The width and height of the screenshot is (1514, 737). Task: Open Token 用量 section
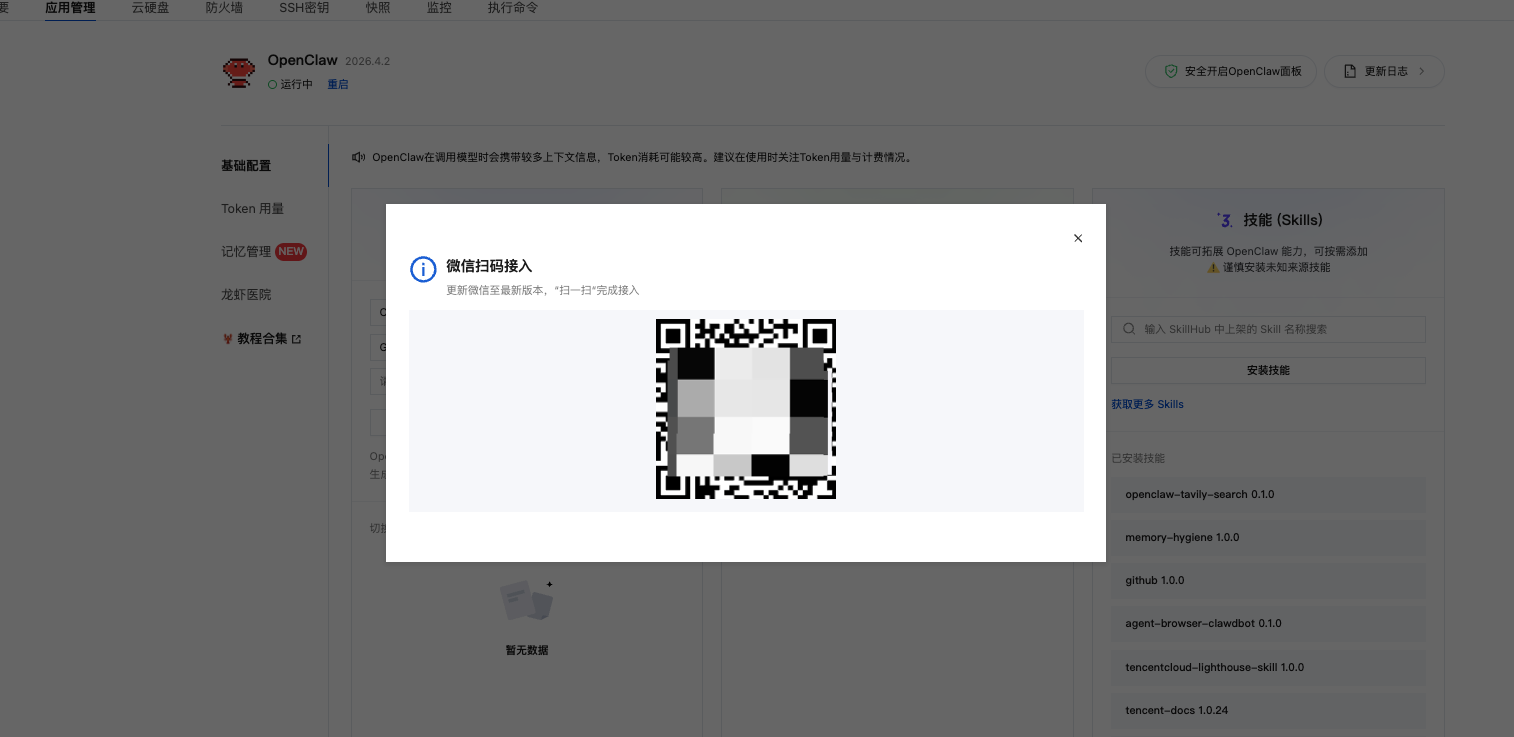pos(253,209)
